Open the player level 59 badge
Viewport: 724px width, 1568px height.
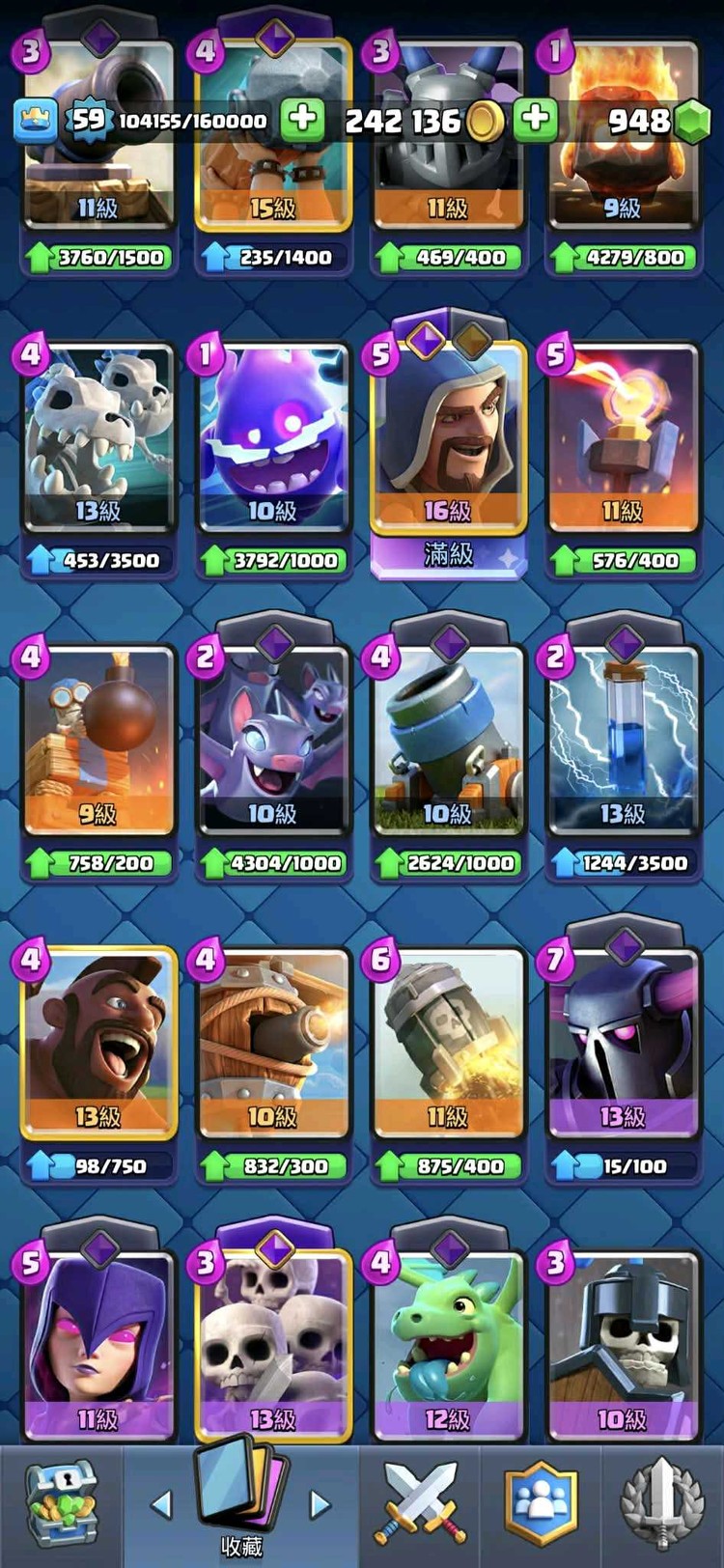pos(88,120)
